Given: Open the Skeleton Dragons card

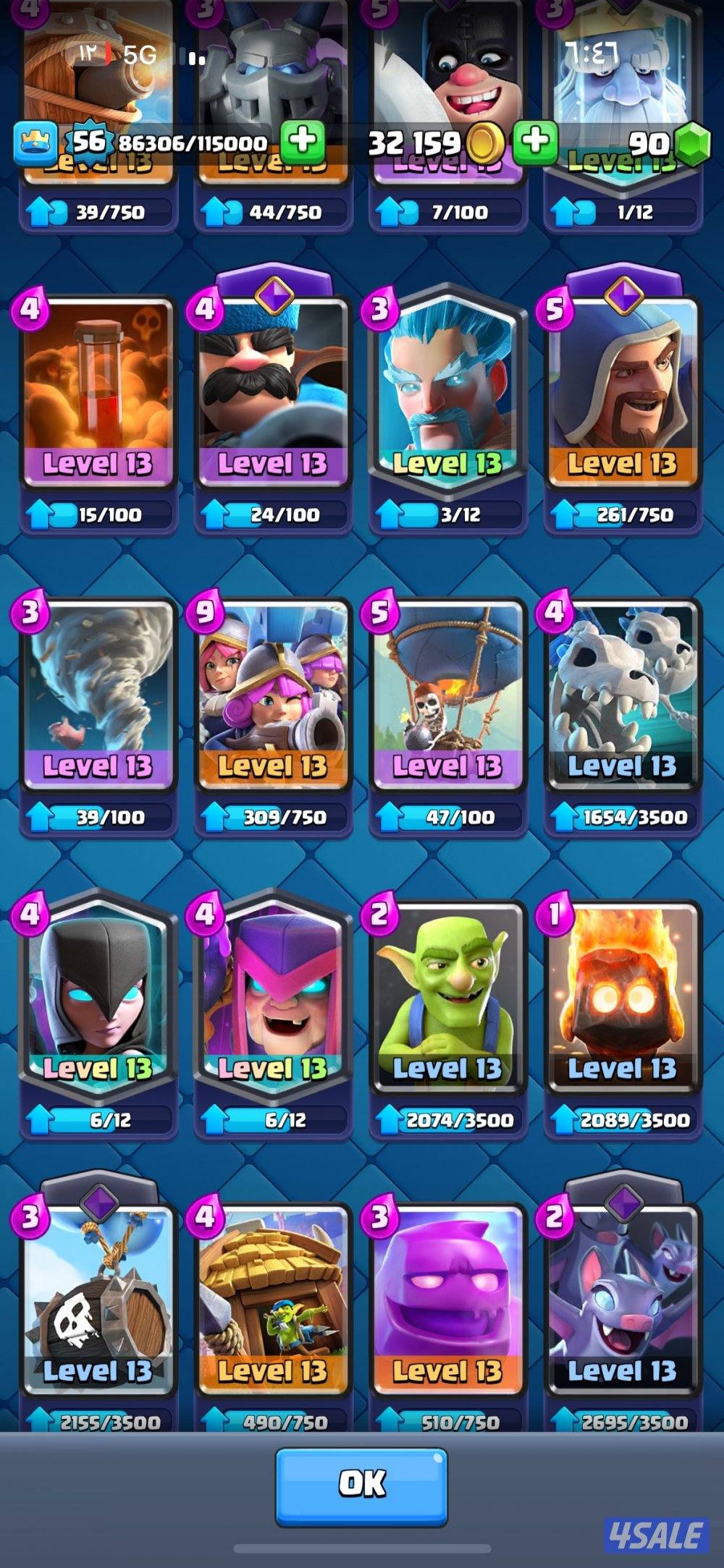Looking at the screenshot, I should click(623, 695).
